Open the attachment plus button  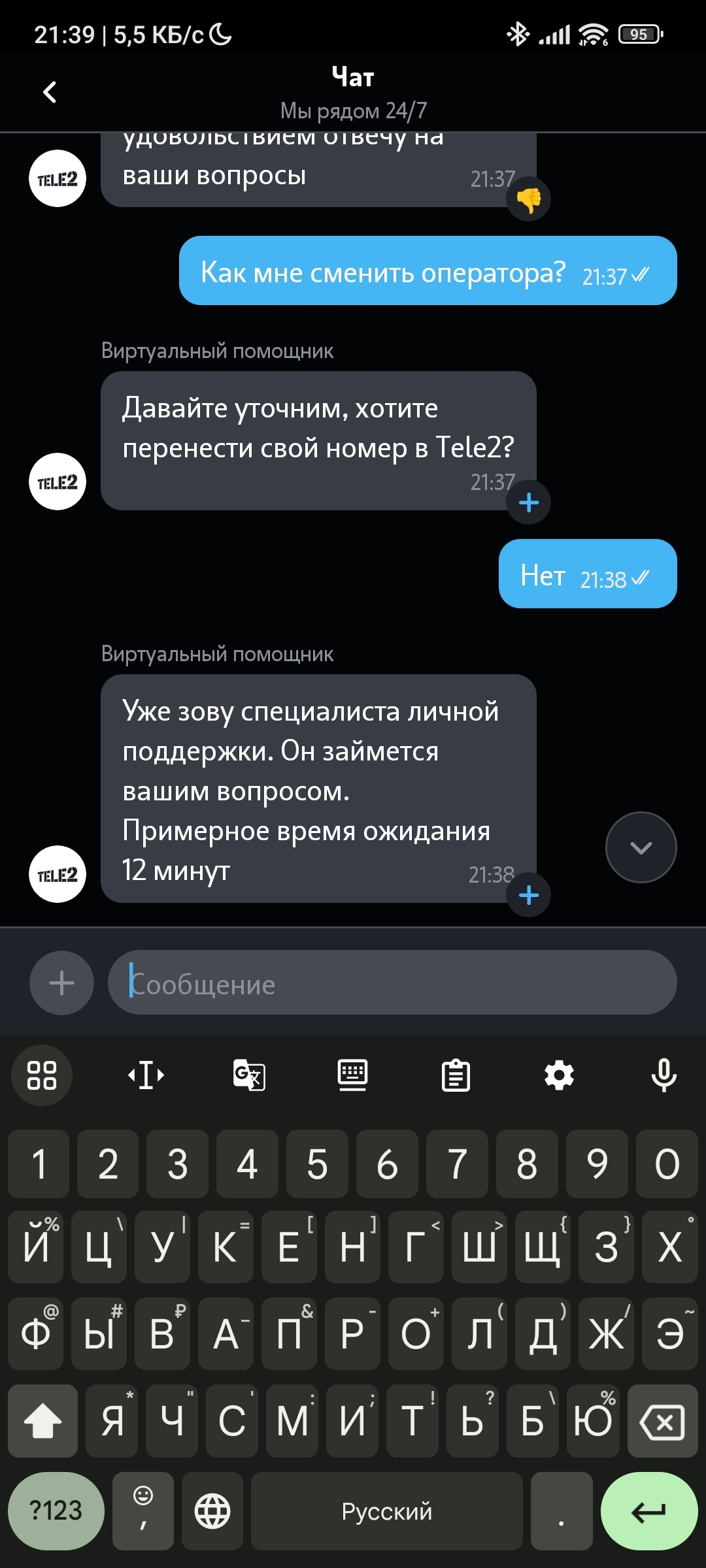click(x=61, y=983)
